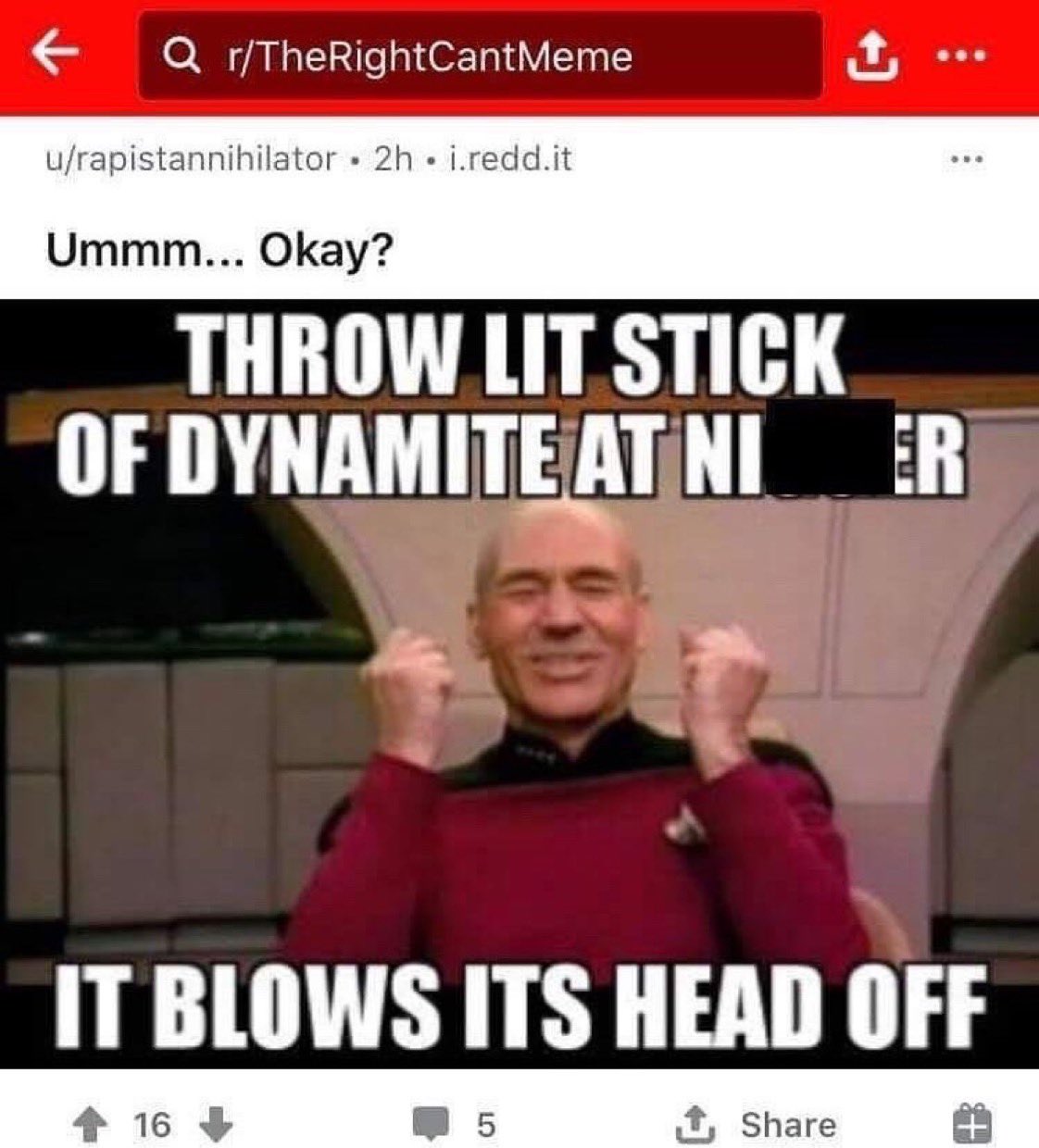
Task: Give an award with the gift icon
Action: 971,1125
